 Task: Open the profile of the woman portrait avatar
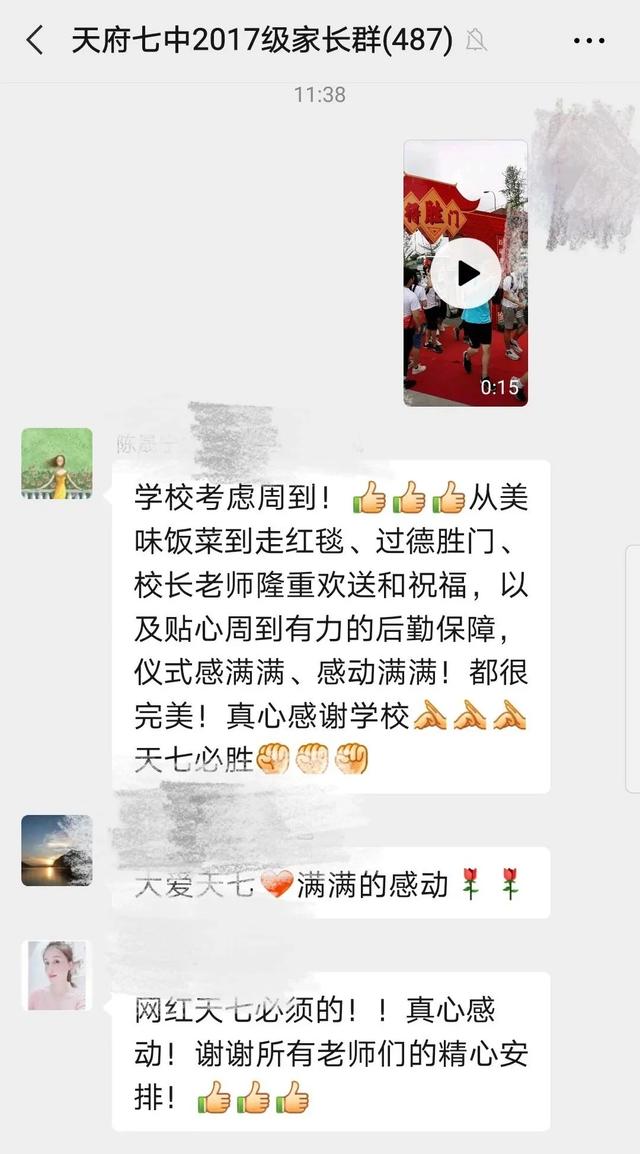[57, 975]
